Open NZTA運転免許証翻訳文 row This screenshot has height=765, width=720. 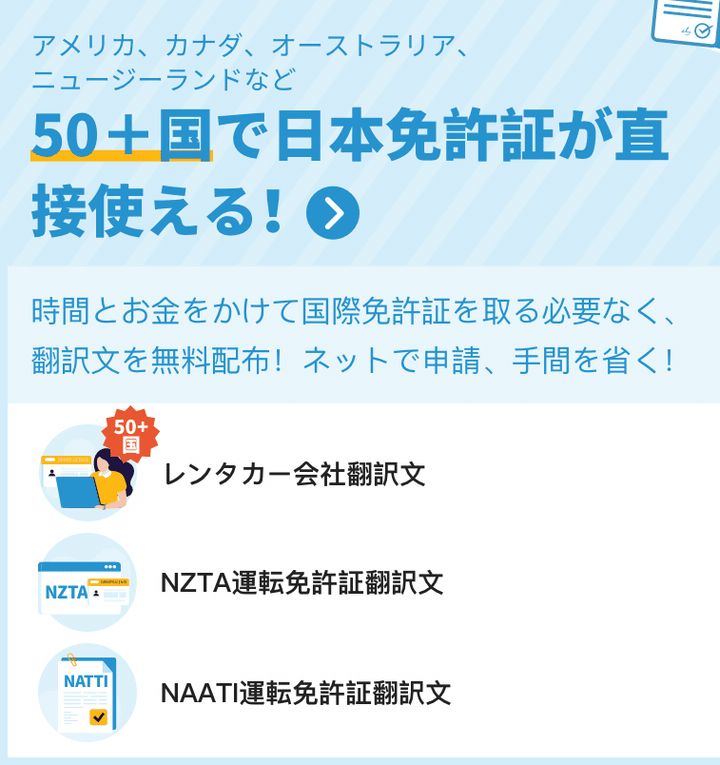coord(301,583)
